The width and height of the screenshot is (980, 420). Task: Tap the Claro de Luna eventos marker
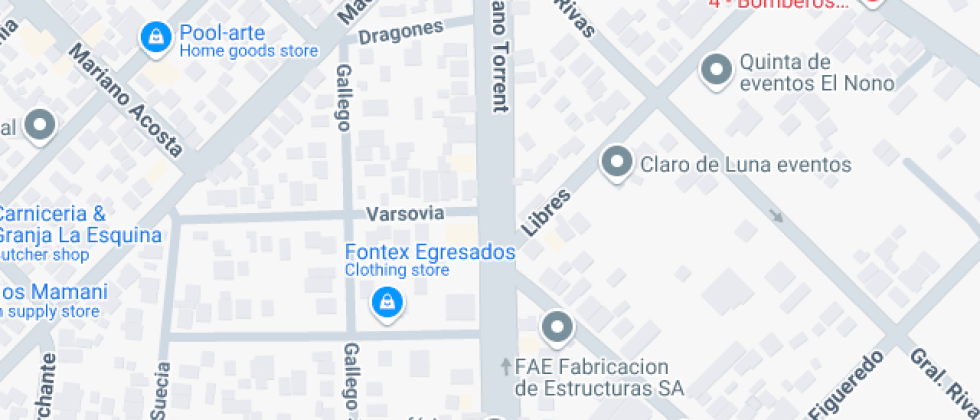(616, 163)
